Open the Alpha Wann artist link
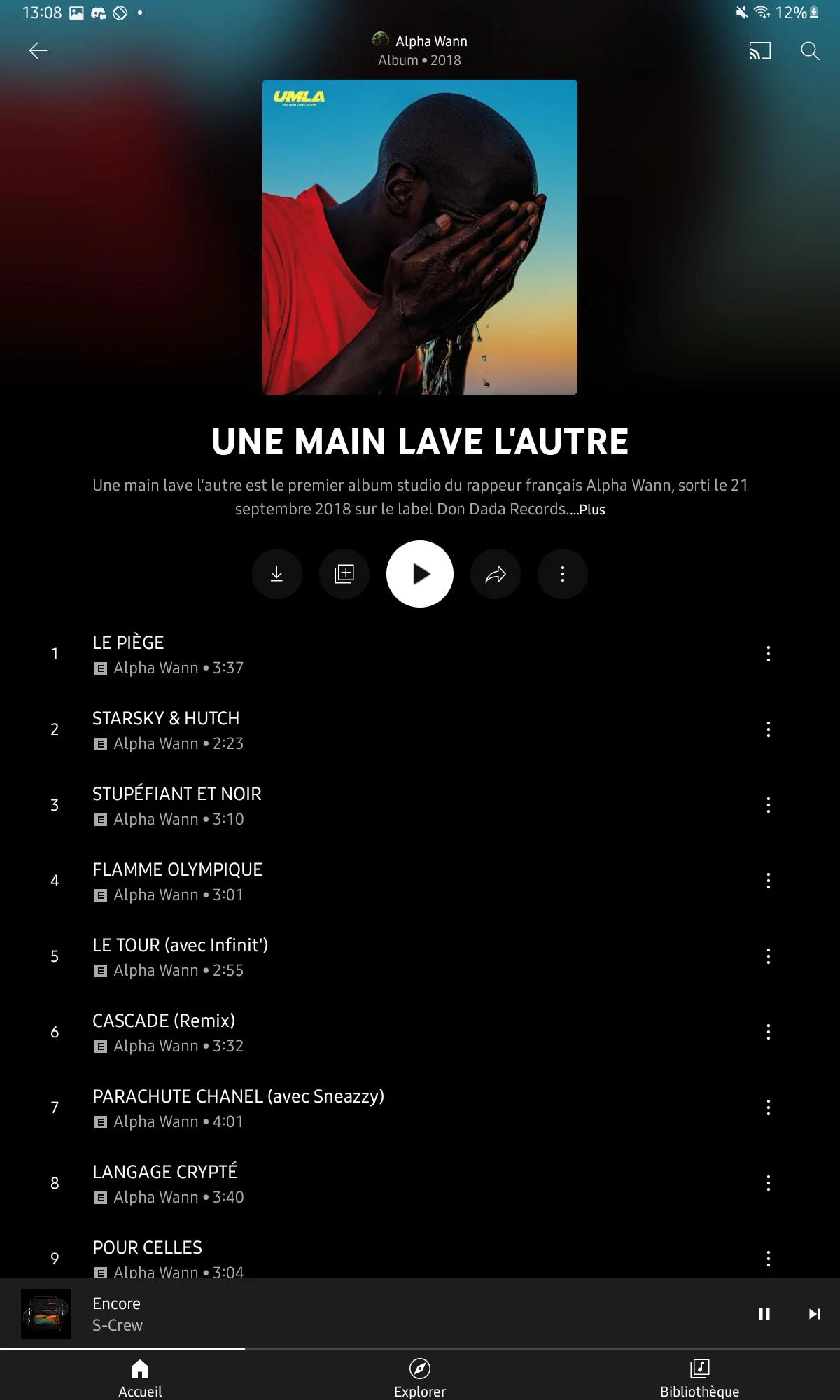 pyautogui.click(x=430, y=41)
